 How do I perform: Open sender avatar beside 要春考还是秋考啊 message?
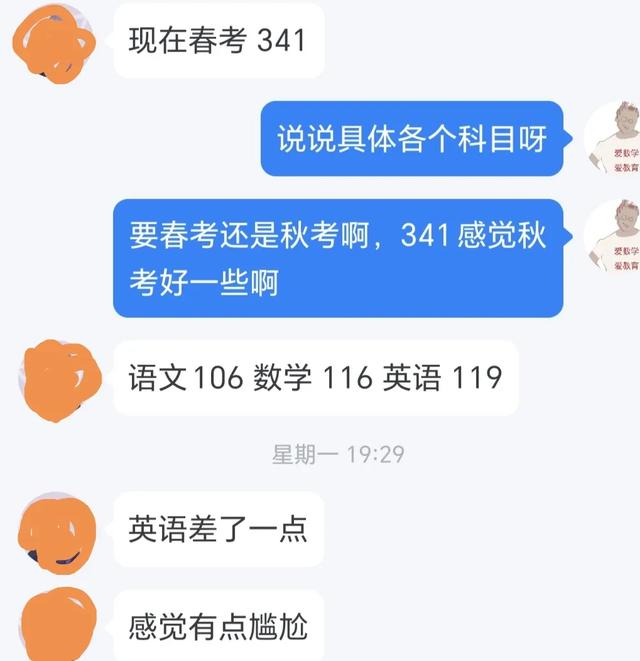click(x=612, y=237)
